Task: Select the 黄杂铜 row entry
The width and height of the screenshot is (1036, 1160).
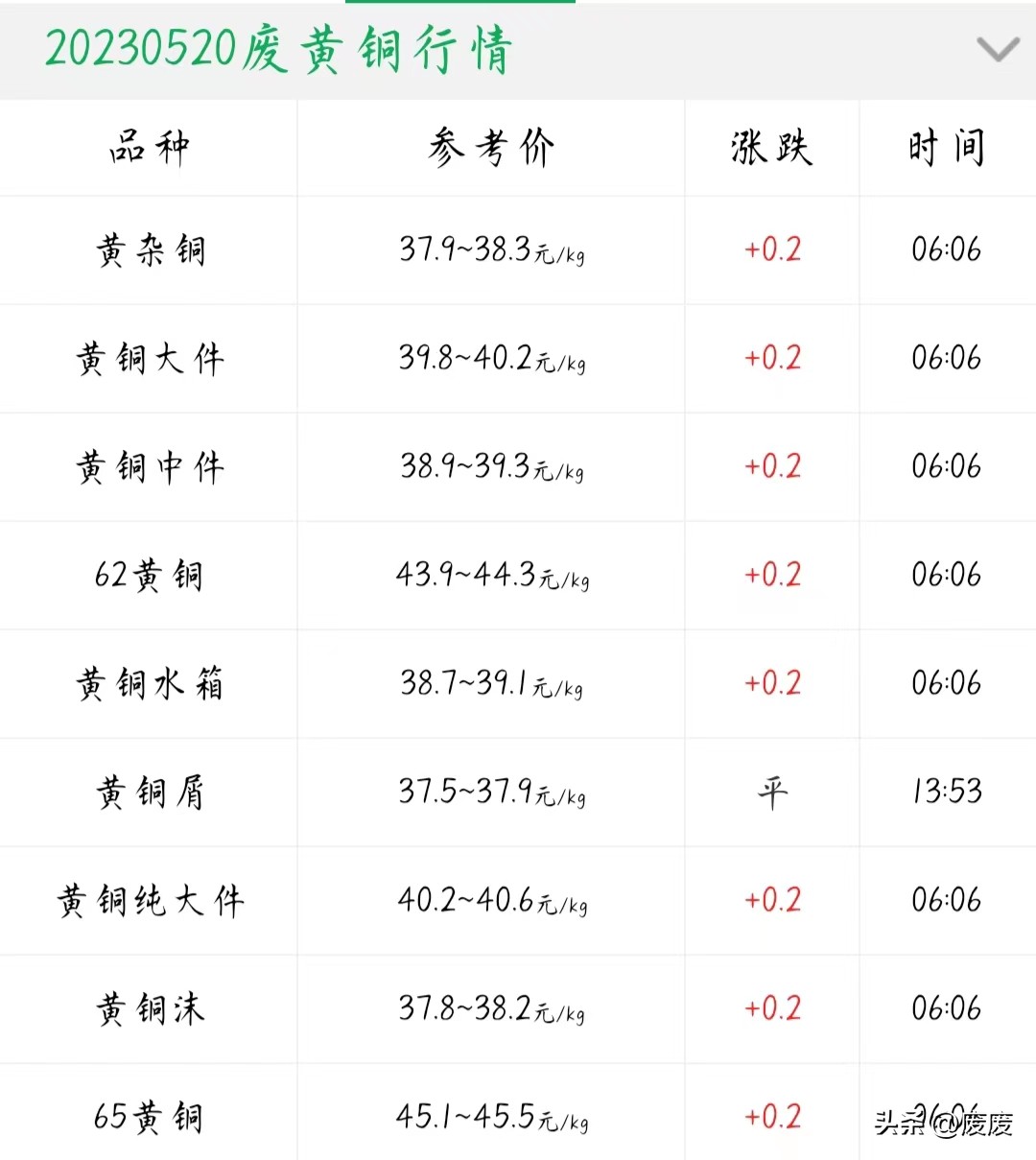Action: (x=149, y=250)
